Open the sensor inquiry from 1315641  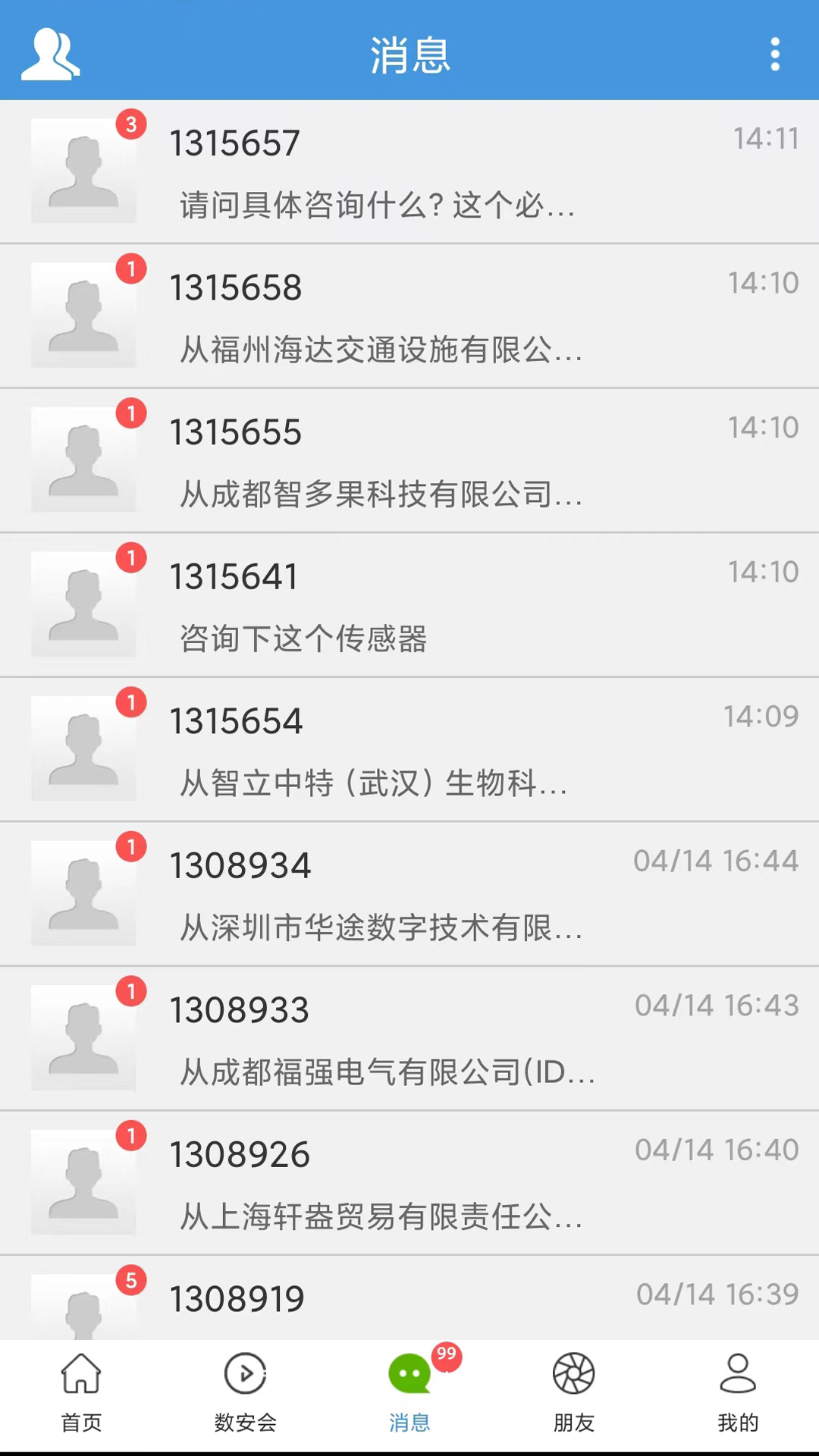coord(409,605)
